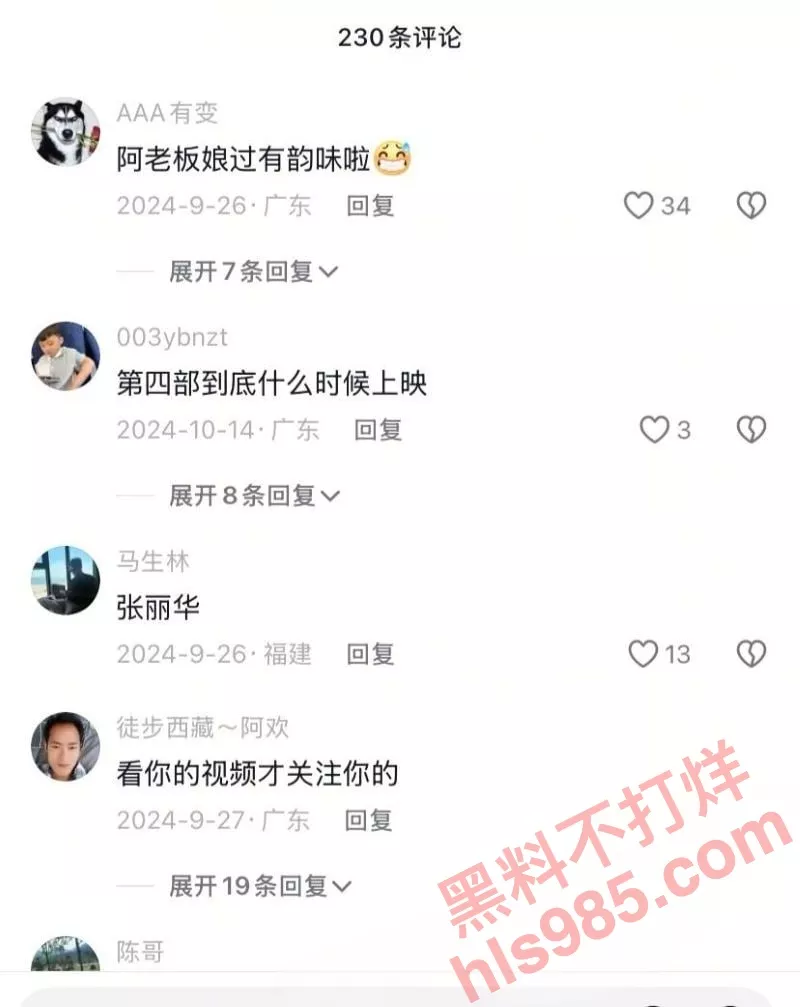Open 马生林's profile avatar
Screen dimensions: 800x1007
click(66, 579)
